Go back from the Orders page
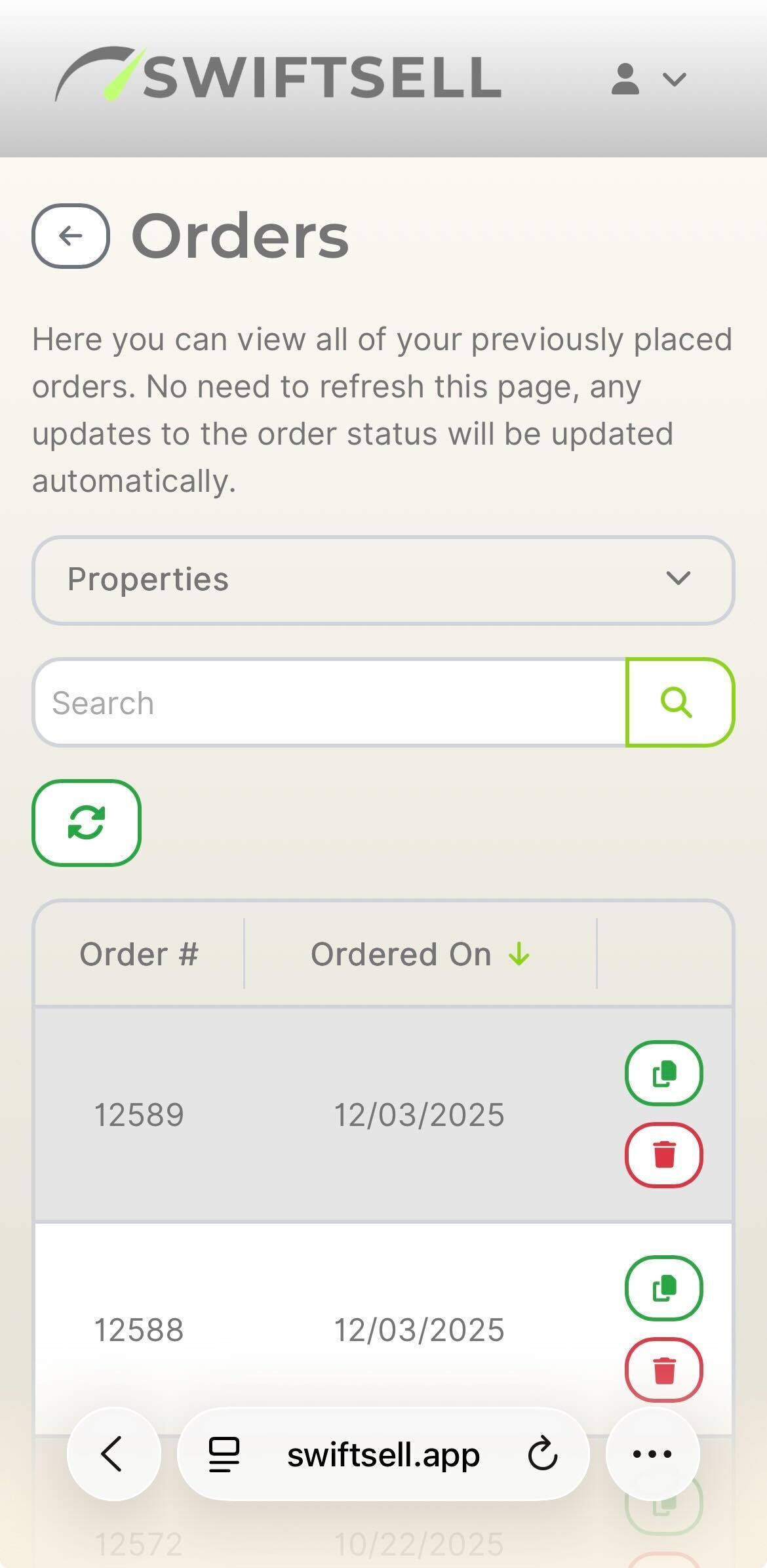This screenshot has height=1568, width=767. (71, 236)
